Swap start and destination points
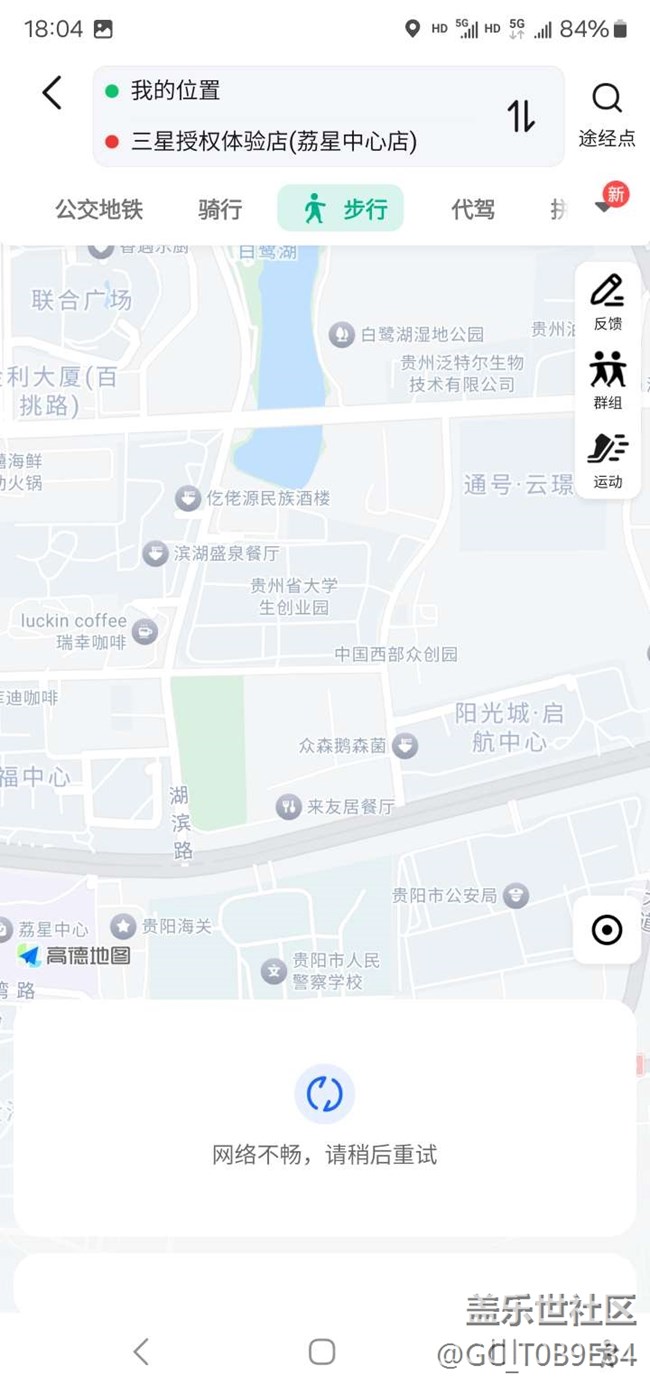The width and height of the screenshot is (650, 1394). 521,116
